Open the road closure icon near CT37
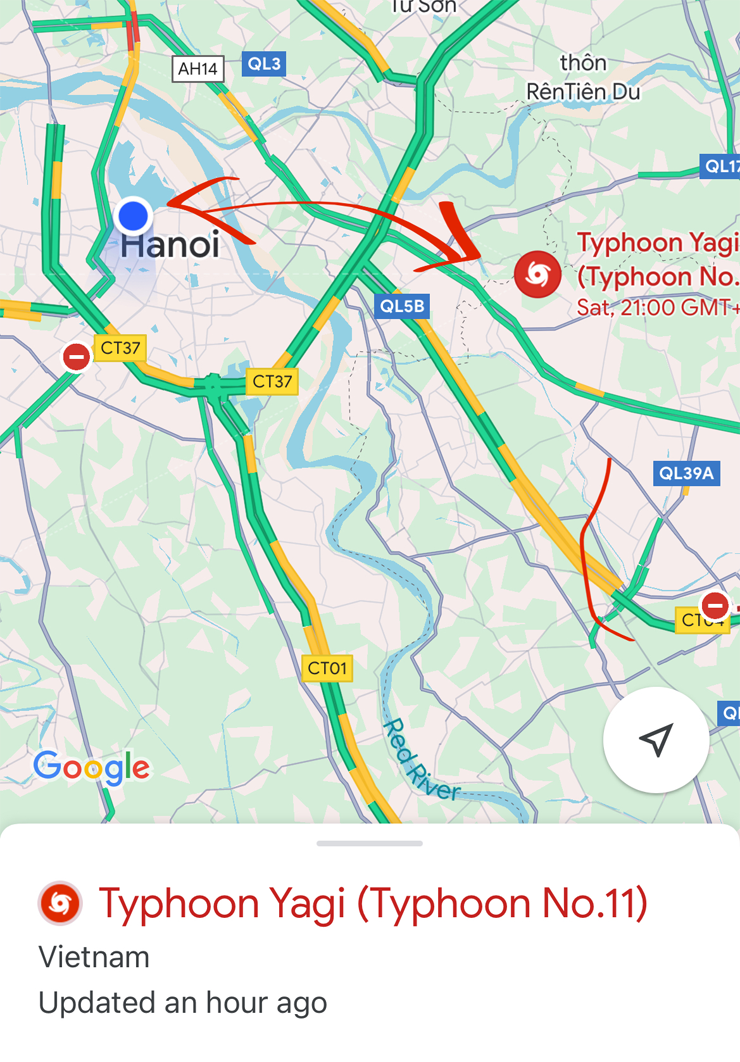This screenshot has height=1062, width=740. (x=76, y=357)
